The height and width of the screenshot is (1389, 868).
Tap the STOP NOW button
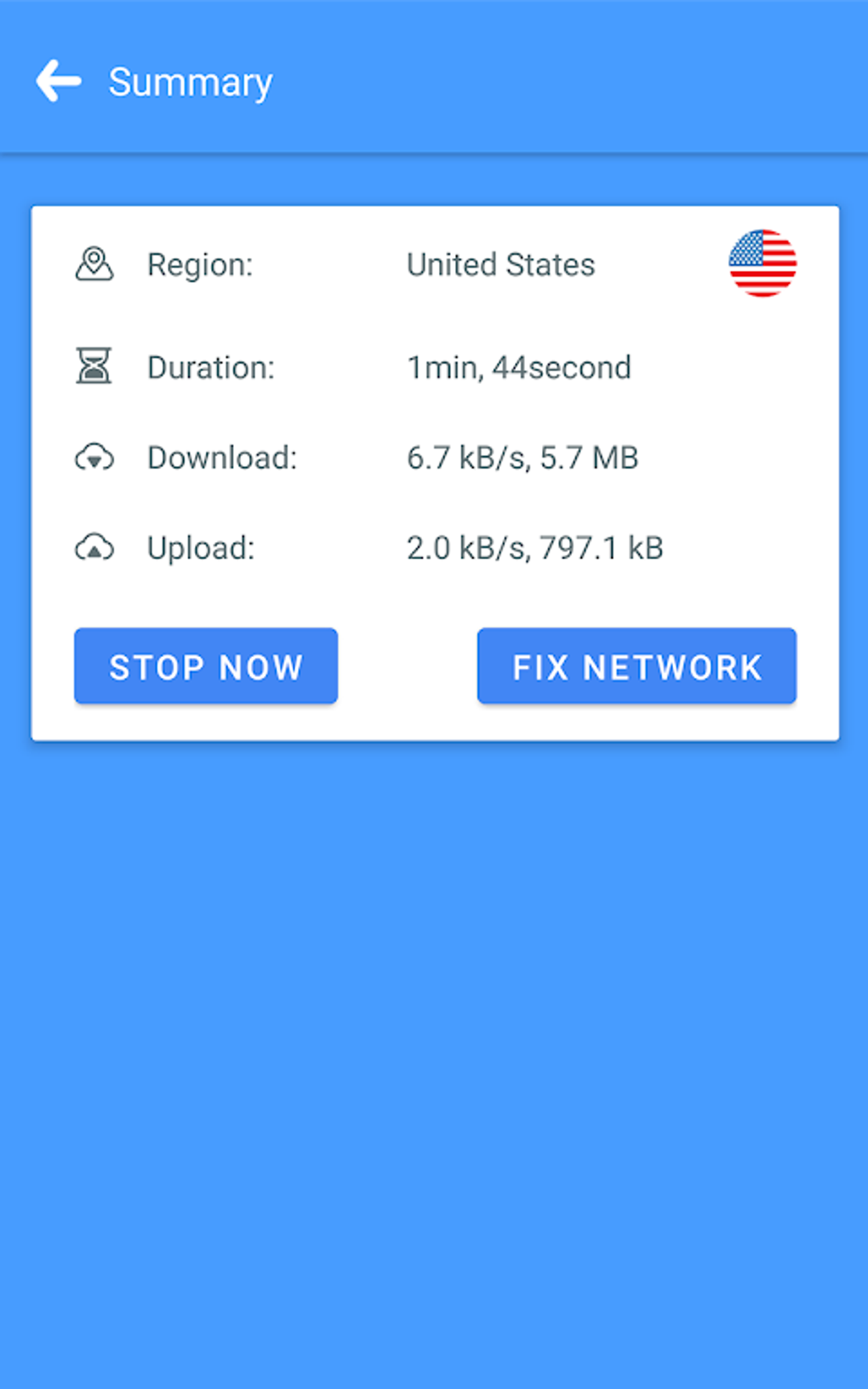point(206,666)
